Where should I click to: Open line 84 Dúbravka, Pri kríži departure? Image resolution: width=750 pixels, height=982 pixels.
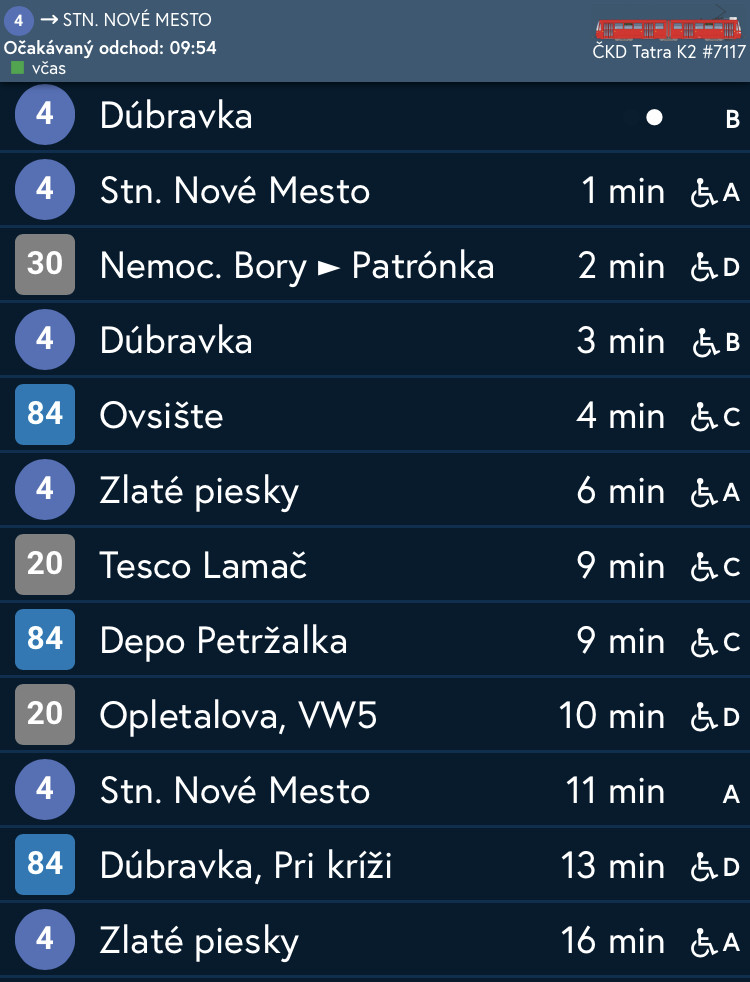[375, 865]
